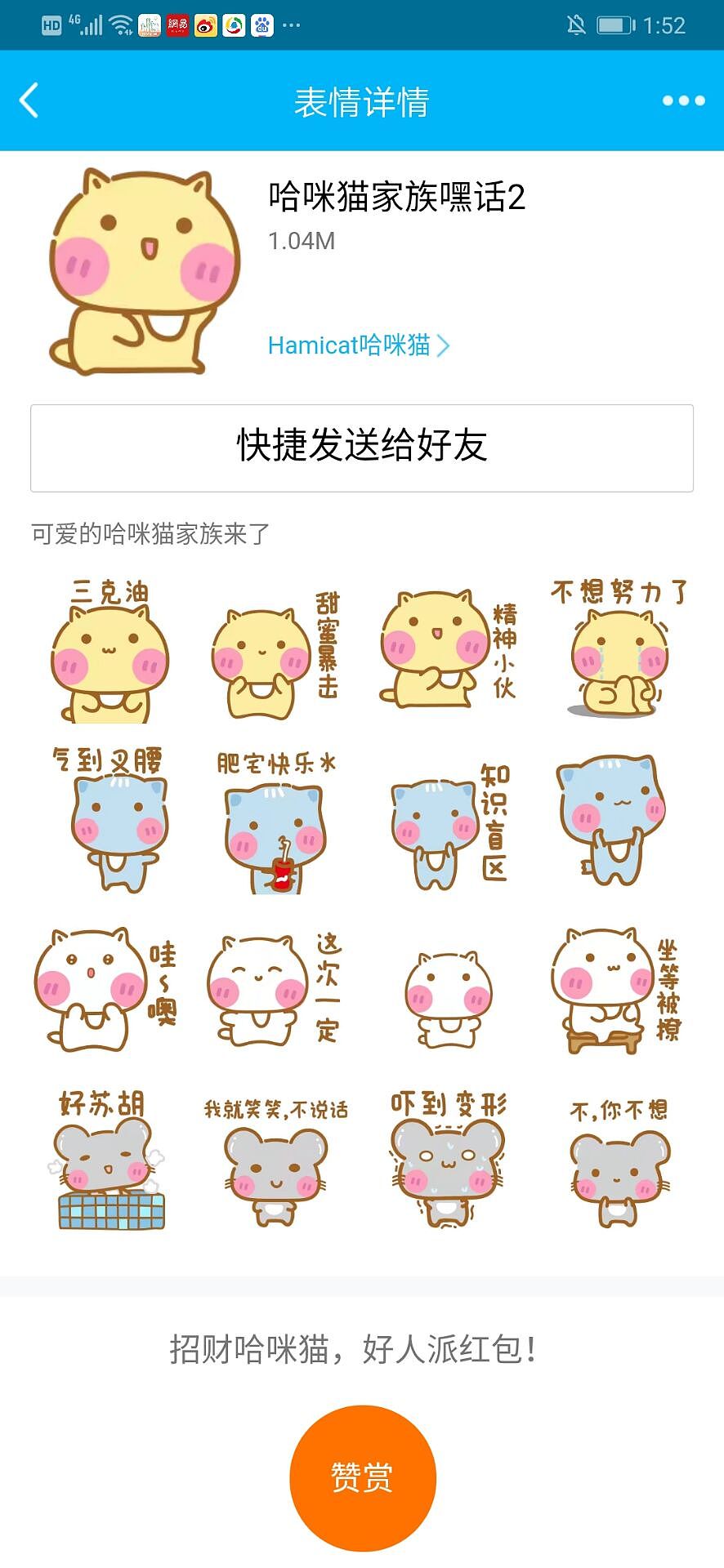Preview the 不想努力了 sticker
The image size is (724, 1568).
click(x=619, y=651)
